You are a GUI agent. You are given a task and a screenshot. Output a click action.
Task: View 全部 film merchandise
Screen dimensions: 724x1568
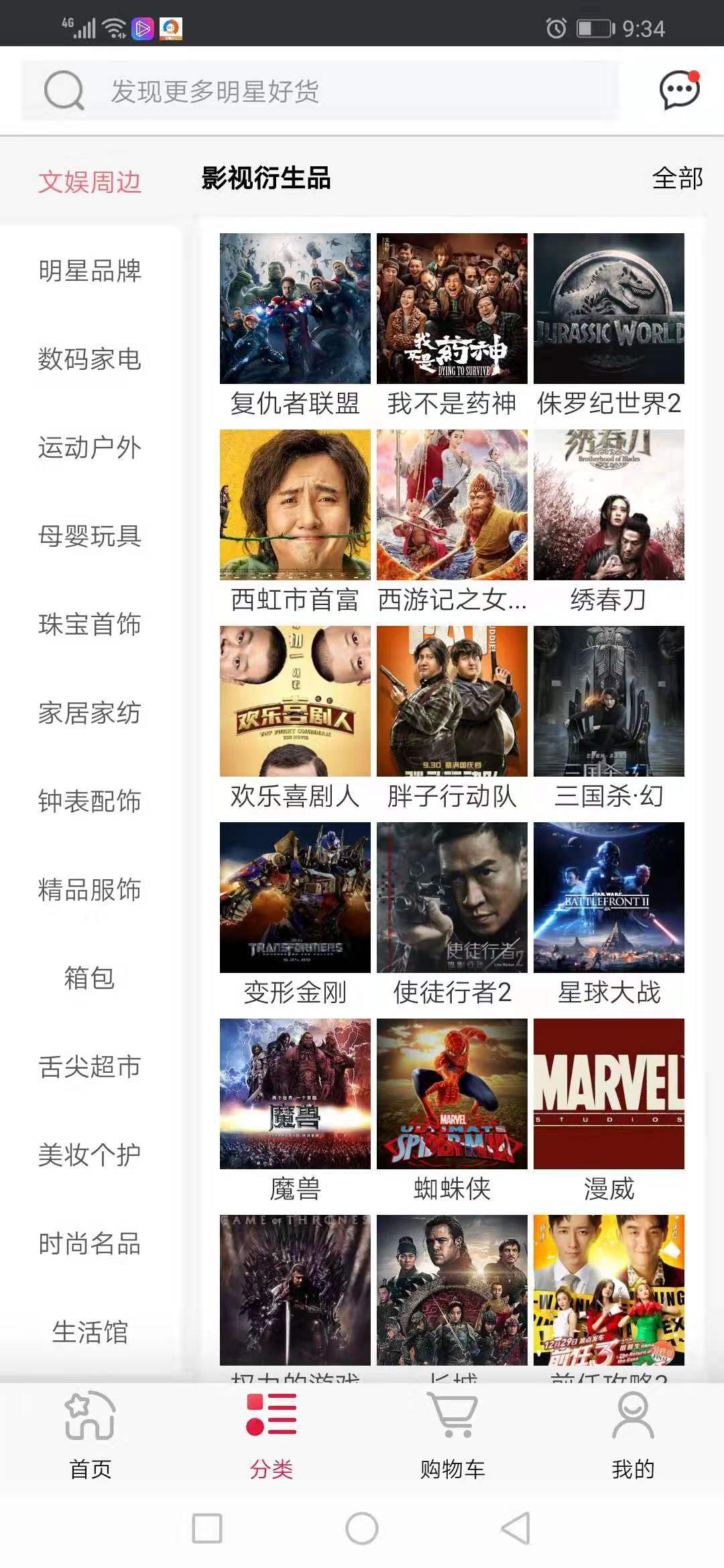click(x=677, y=178)
